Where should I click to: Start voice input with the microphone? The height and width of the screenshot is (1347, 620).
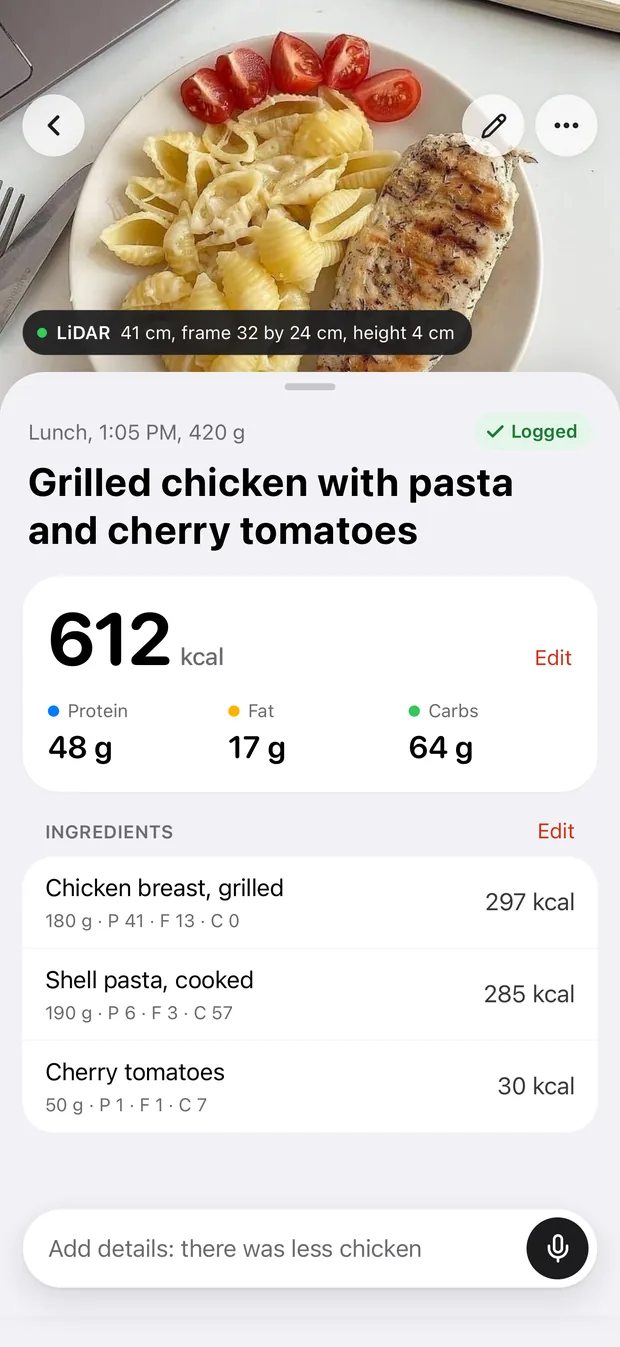[558, 1248]
